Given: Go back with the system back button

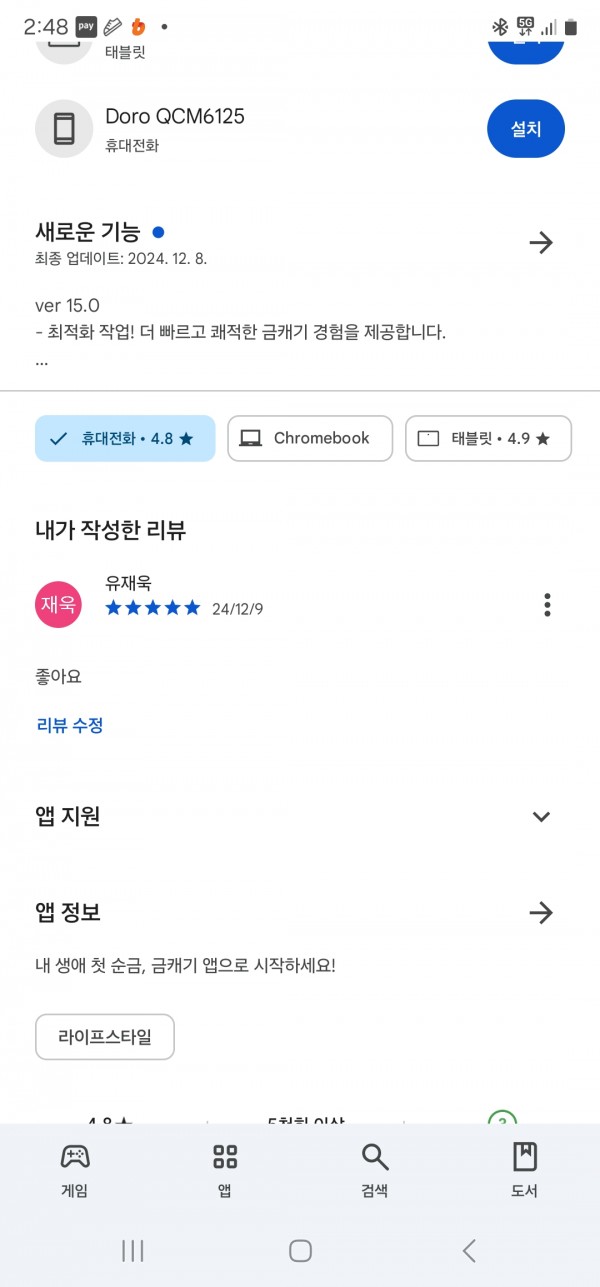Looking at the screenshot, I should (468, 1250).
